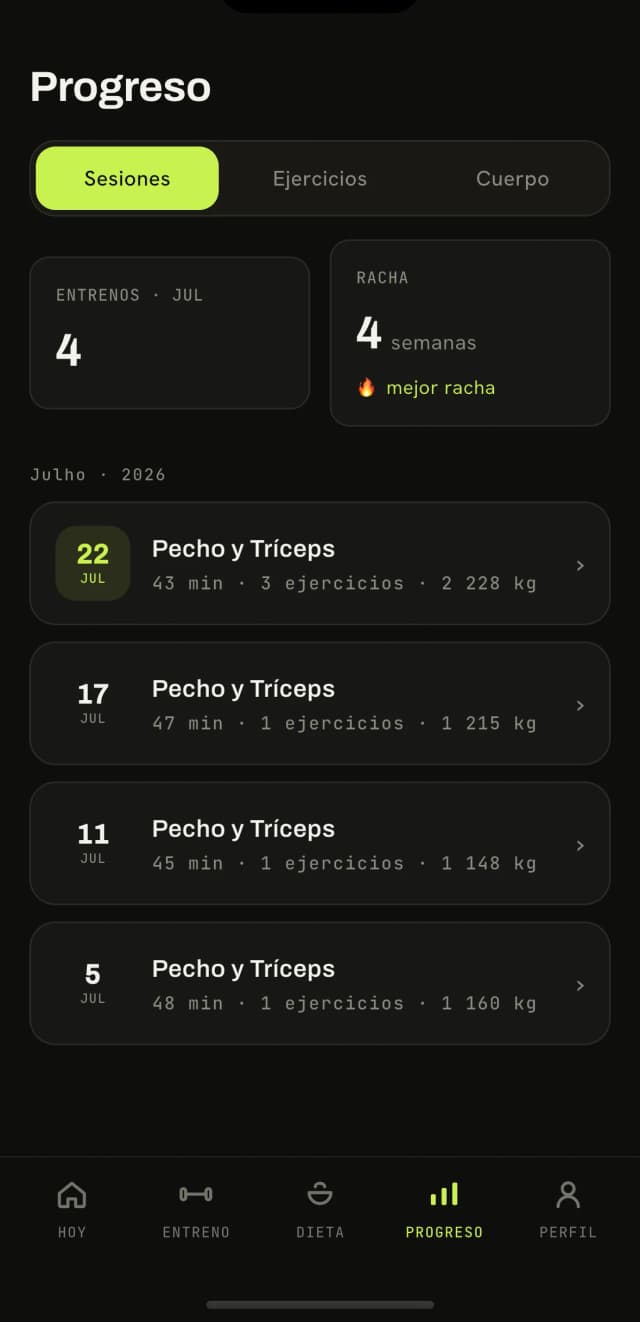Screen dimensions: 640x1322
Task: Open the Dieta tab
Action: (320, 1209)
